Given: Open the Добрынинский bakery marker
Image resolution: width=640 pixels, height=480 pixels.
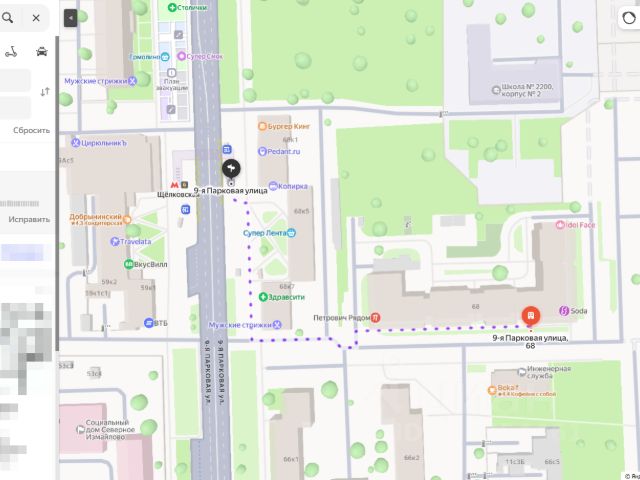Looking at the screenshot, I should coord(129,217).
